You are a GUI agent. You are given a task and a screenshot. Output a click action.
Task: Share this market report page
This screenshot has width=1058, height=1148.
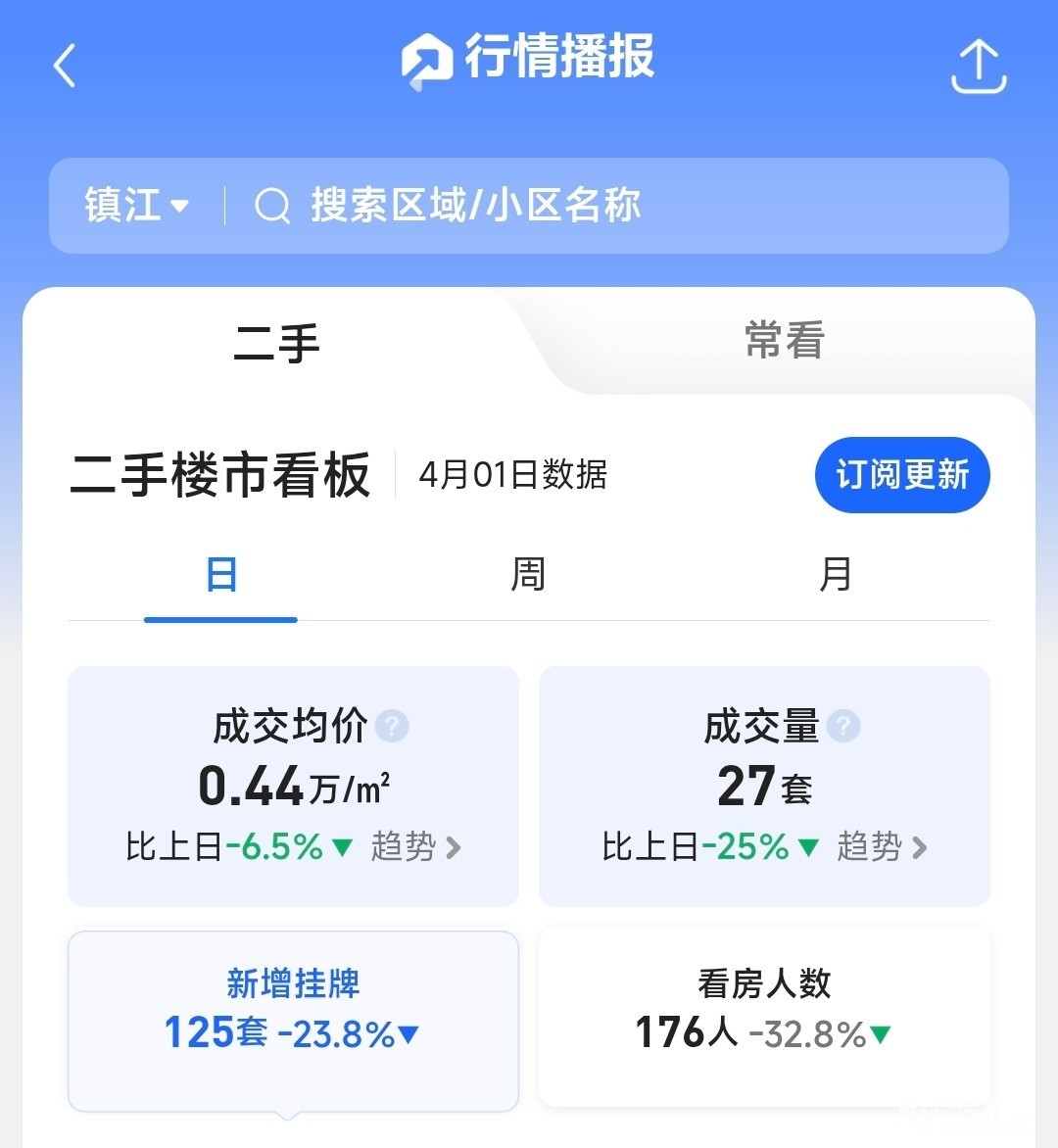pos(979,67)
